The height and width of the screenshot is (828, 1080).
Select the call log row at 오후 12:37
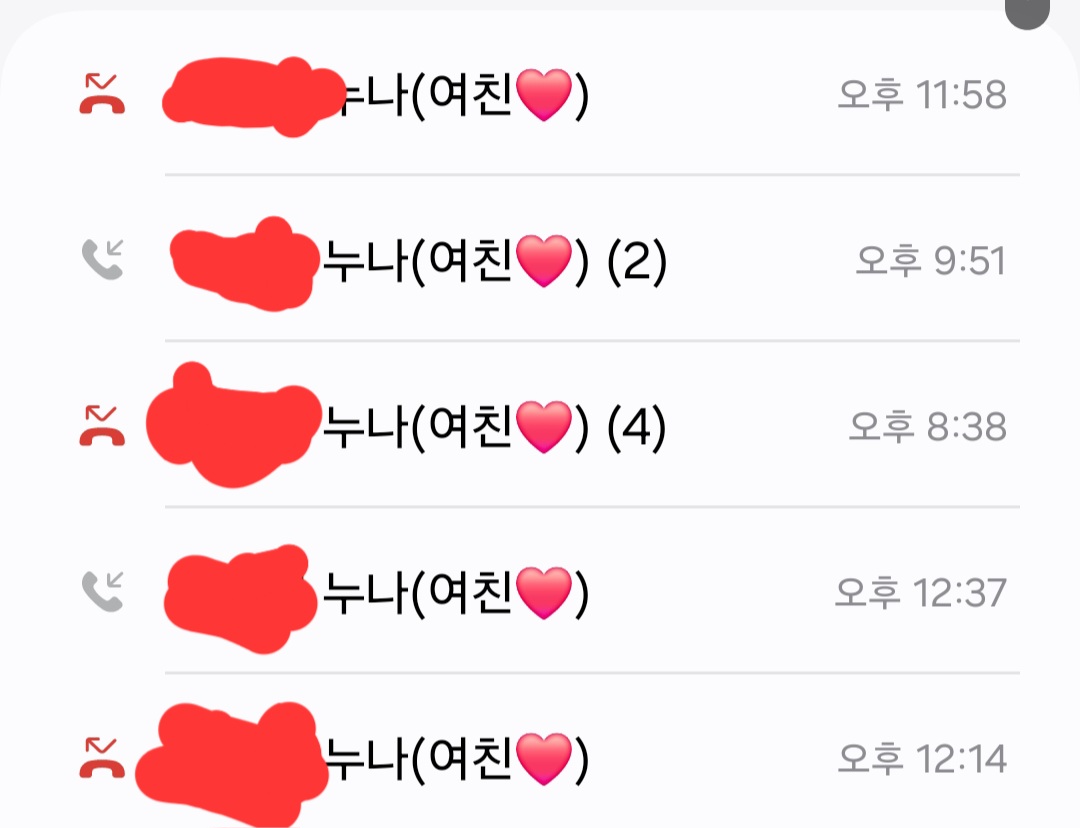pos(540,593)
